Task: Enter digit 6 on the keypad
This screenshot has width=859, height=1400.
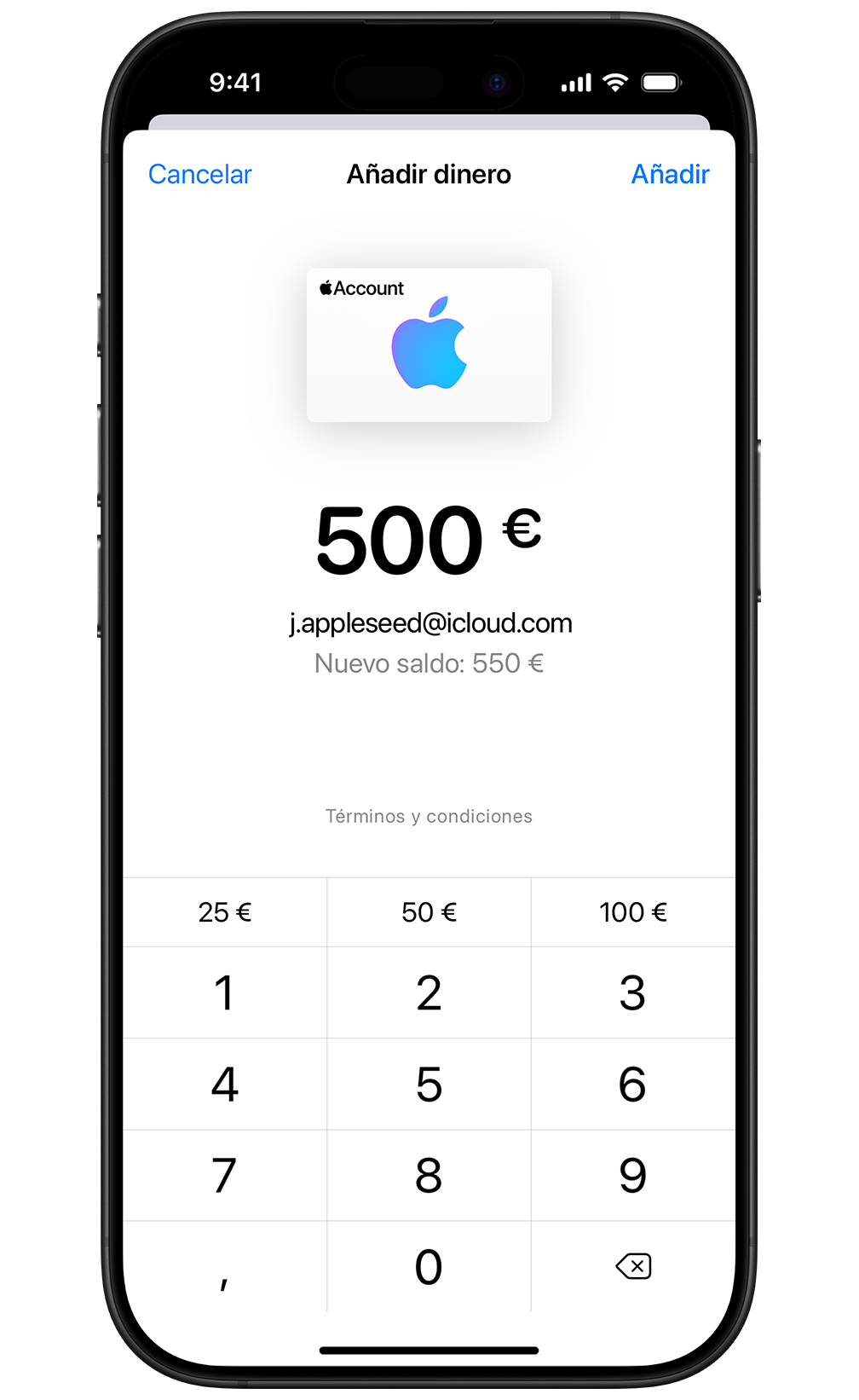Action: pos(632,1085)
